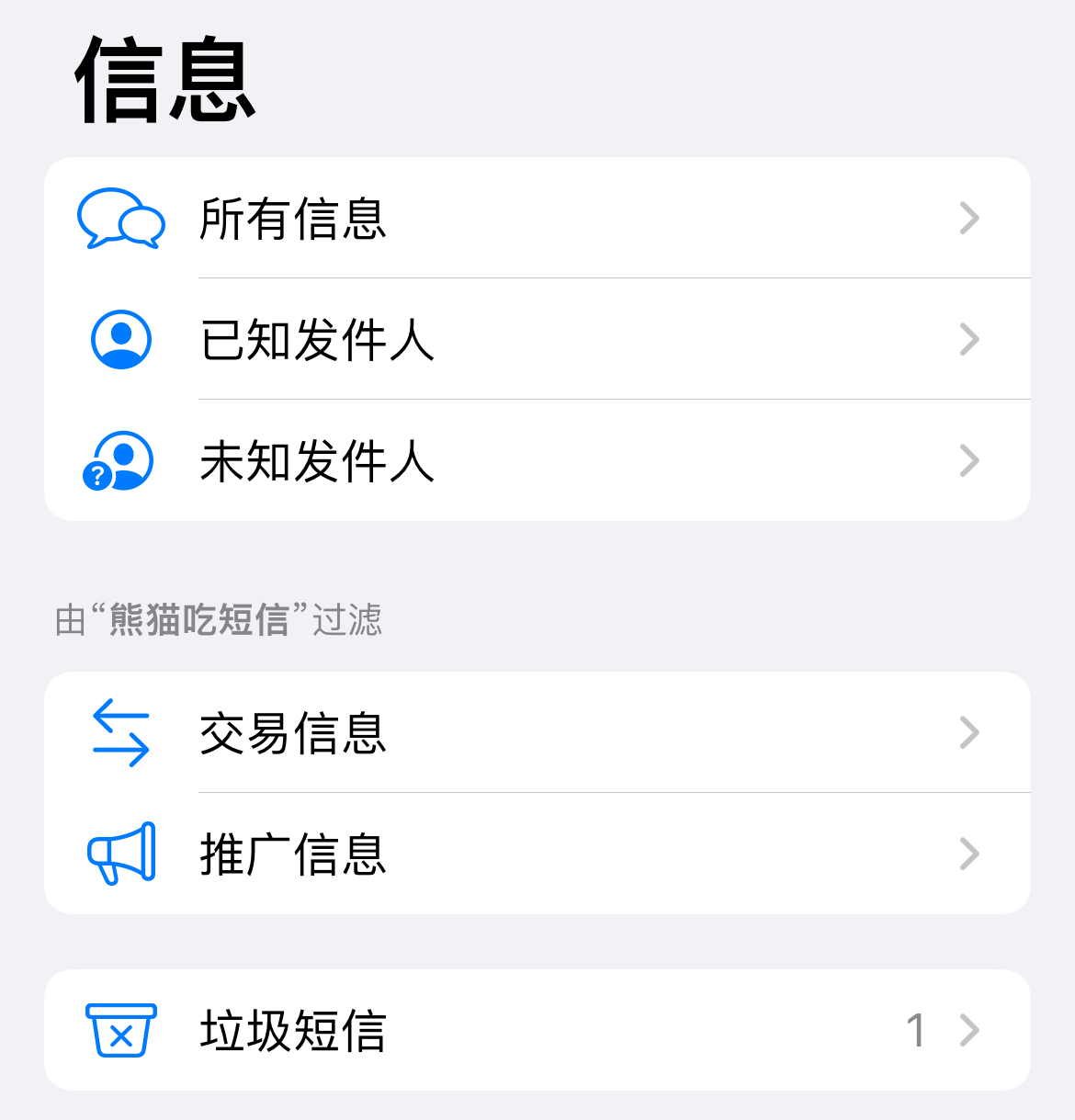View the 未知发件人 message list
This screenshot has width=1075, height=1120.
[x=537, y=461]
